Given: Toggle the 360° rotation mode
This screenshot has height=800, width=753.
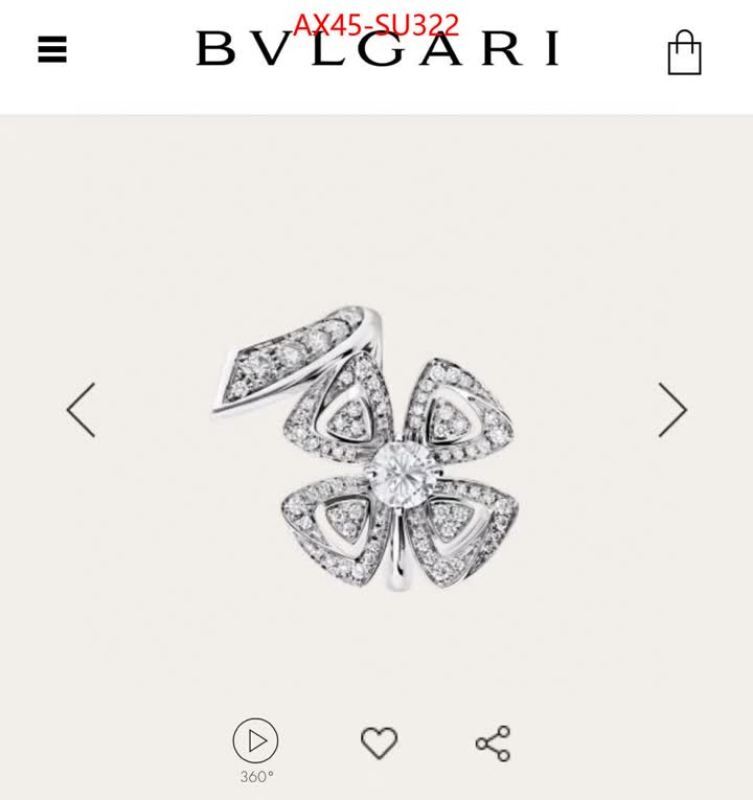Looking at the screenshot, I should (256, 738).
